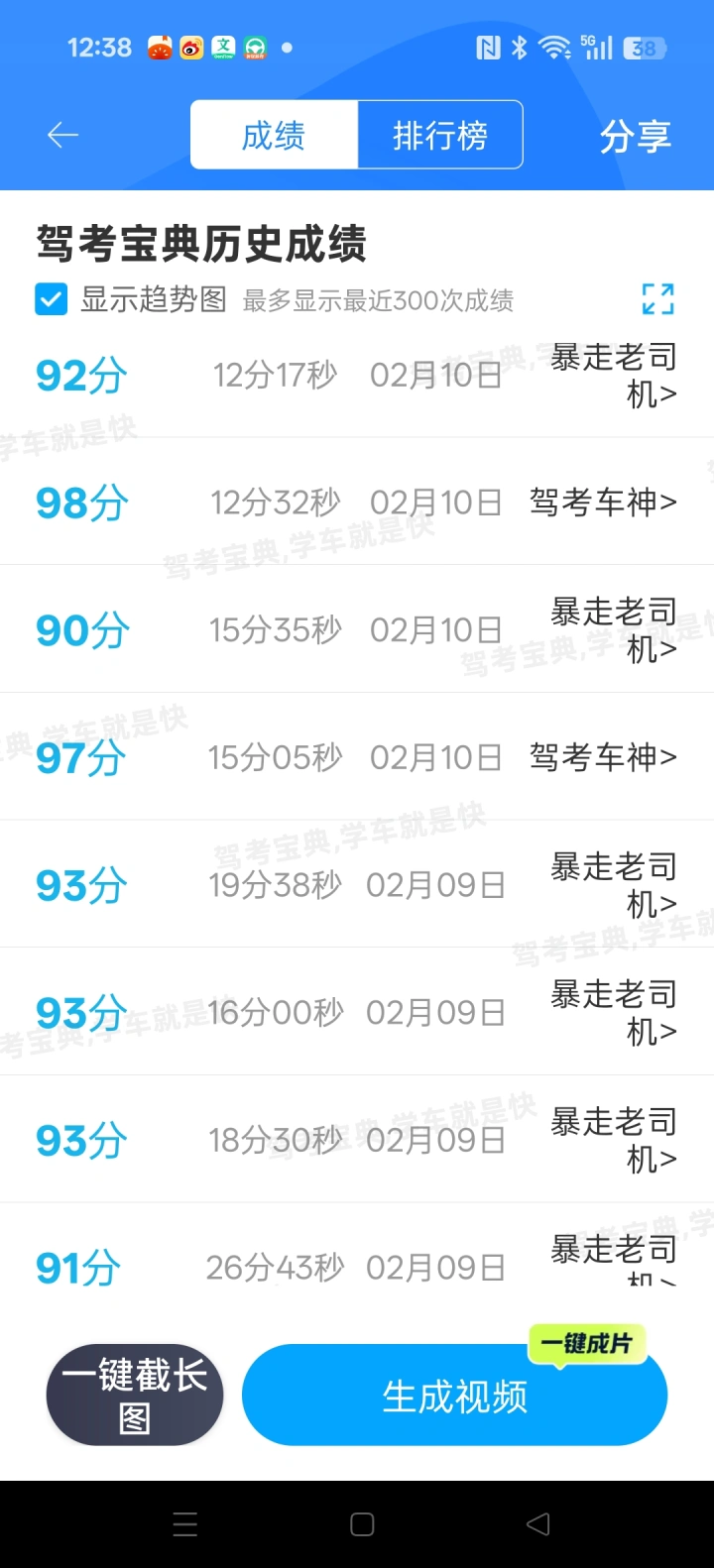Select the 成绩 tab
Image resolution: width=714 pixels, height=1568 pixels.
[274, 135]
